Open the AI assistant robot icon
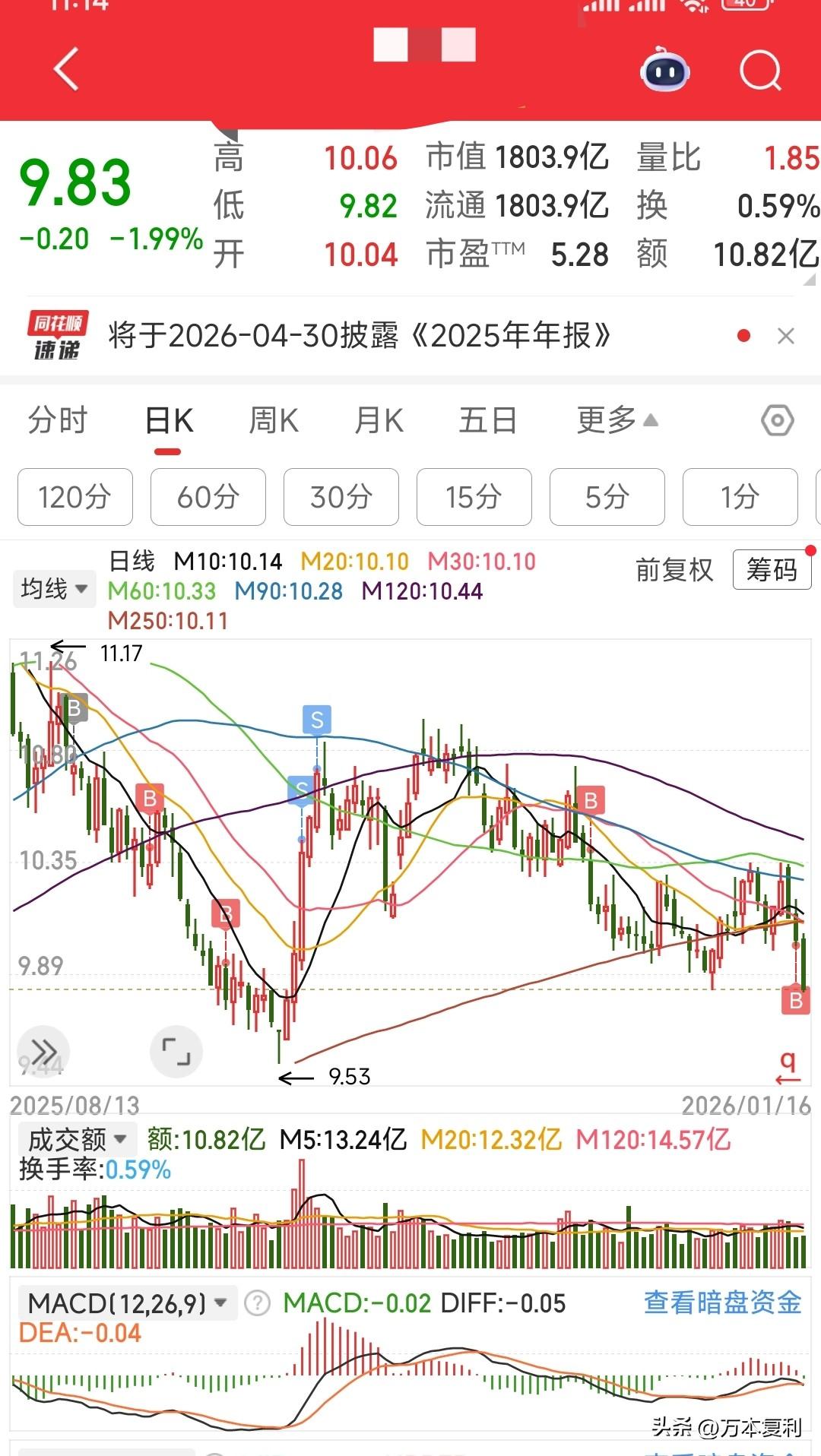The width and height of the screenshot is (821, 1456). (x=664, y=71)
